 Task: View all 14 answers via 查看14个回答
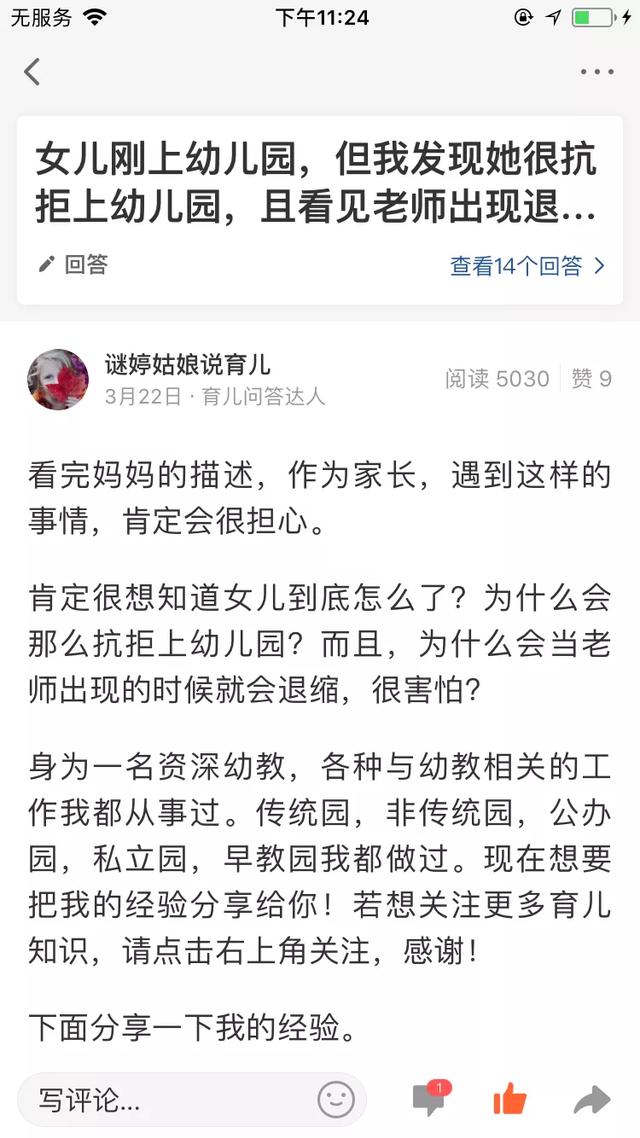coord(528,266)
